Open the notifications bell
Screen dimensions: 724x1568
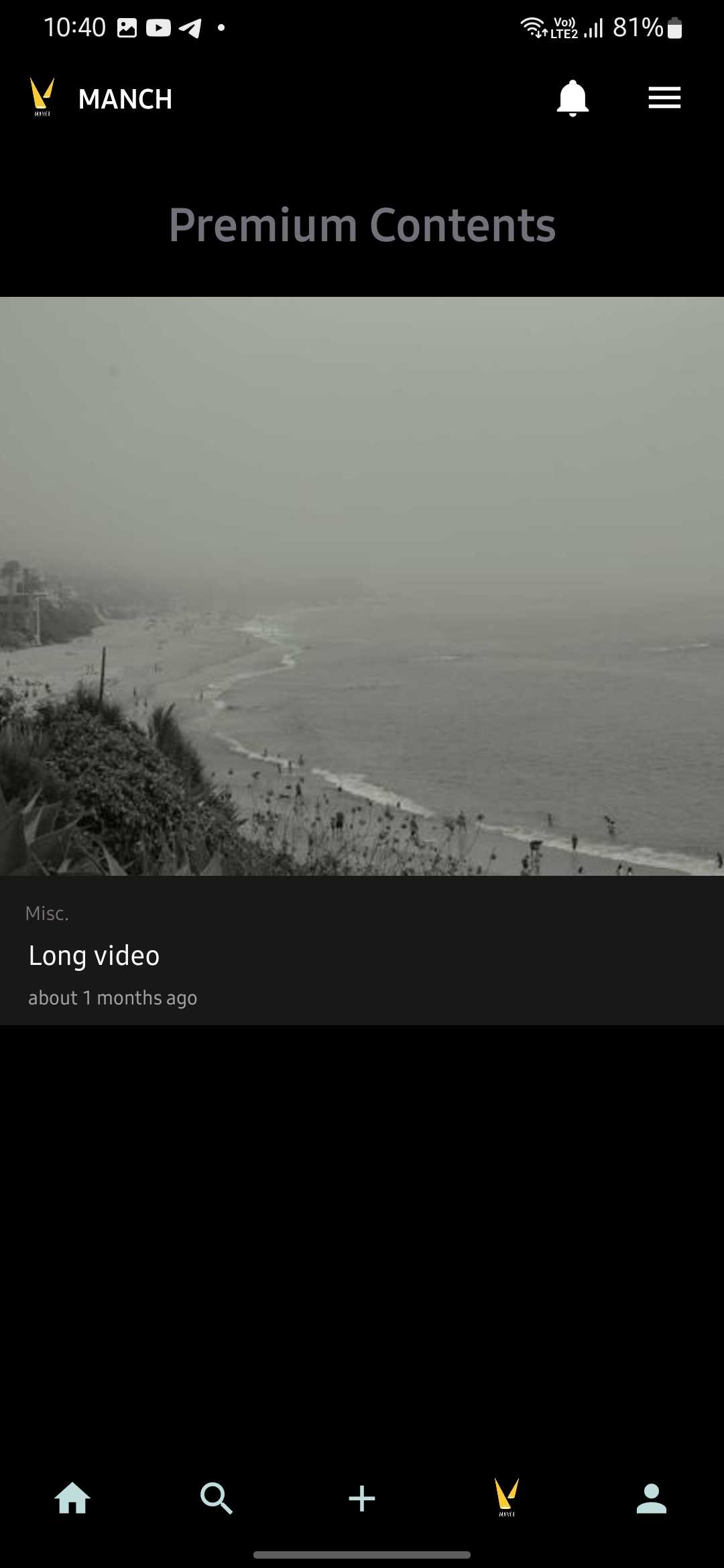572,99
